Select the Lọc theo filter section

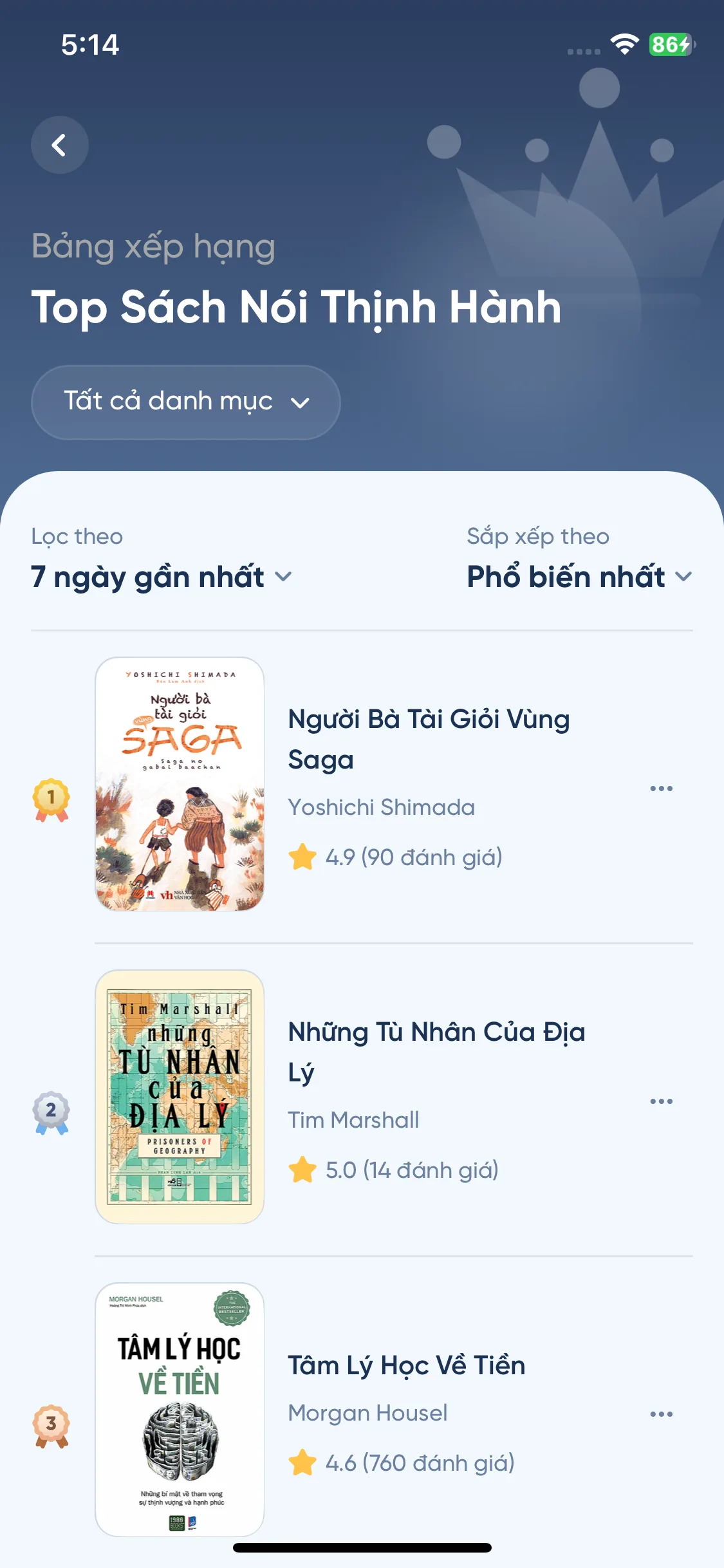coord(77,536)
